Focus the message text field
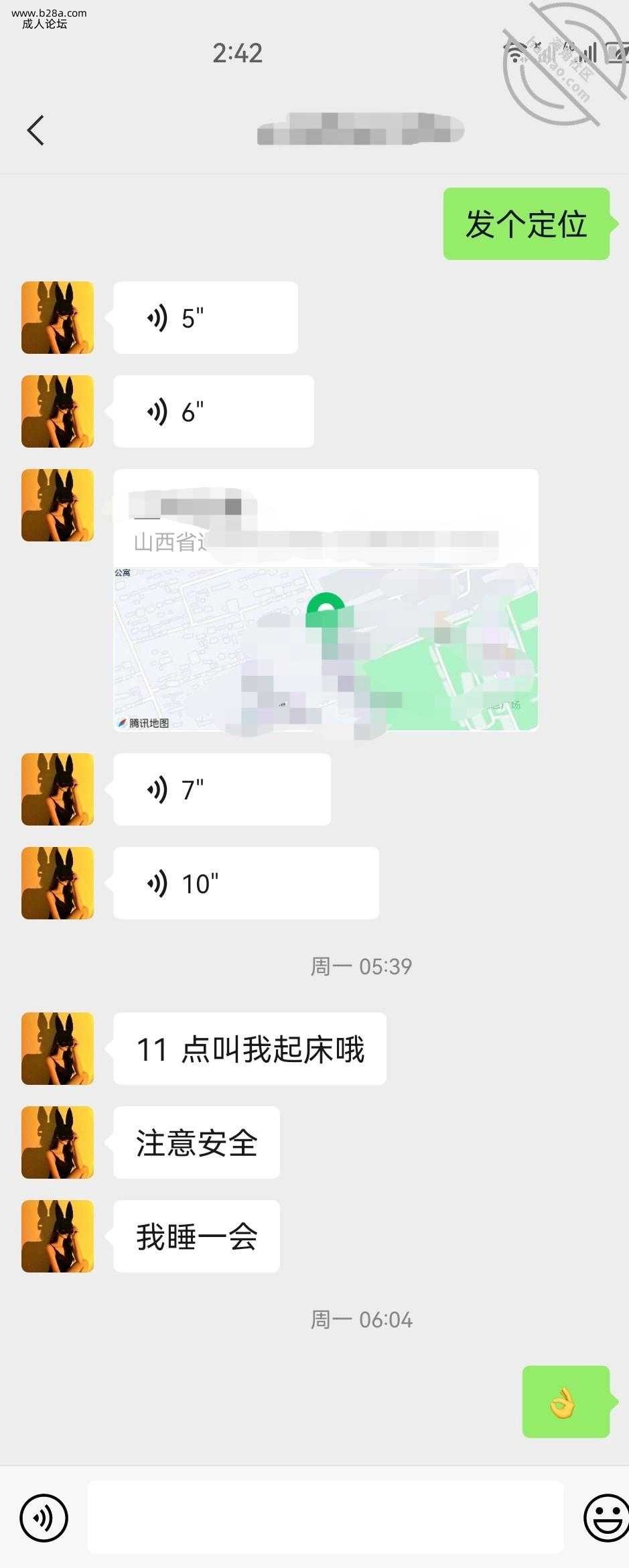The image size is (629, 1568). [325, 1517]
